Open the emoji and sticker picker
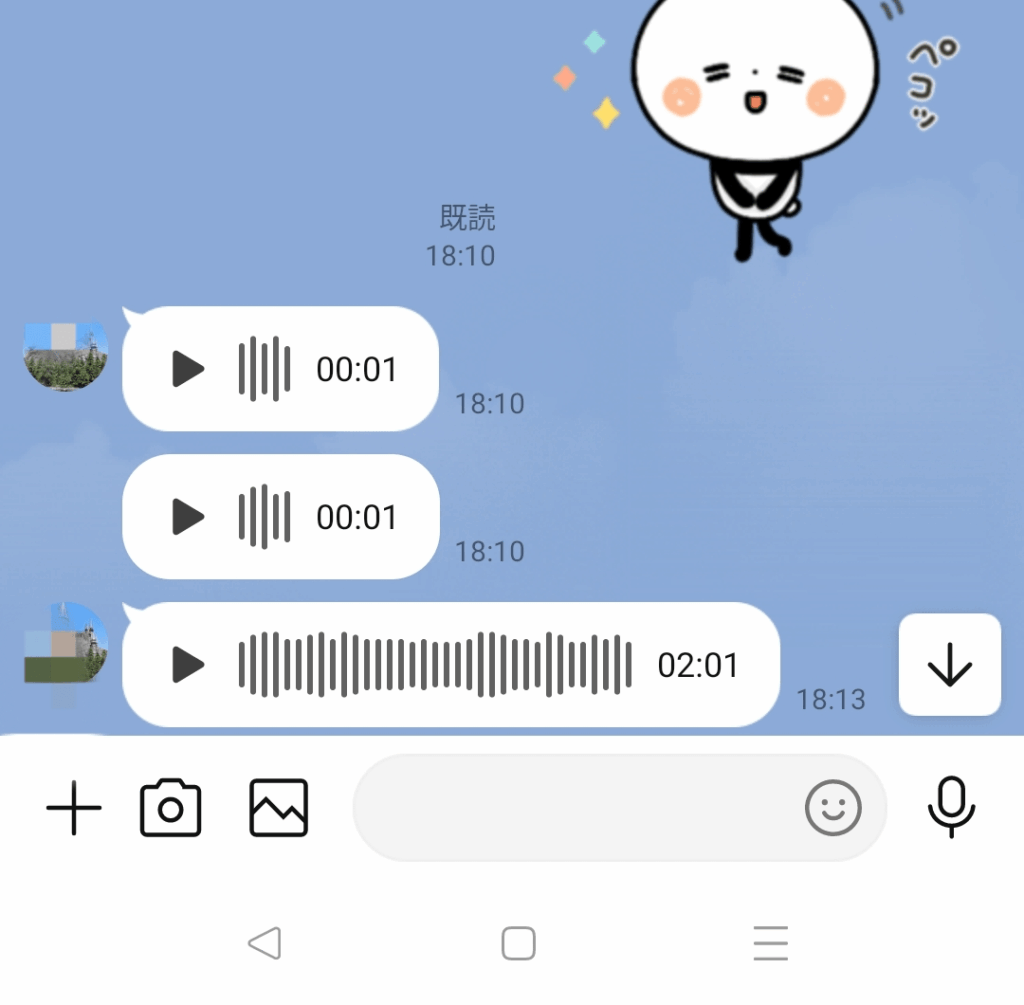The width and height of the screenshot is (1024, 1005). pyautogui.click(x=832, y=808)
